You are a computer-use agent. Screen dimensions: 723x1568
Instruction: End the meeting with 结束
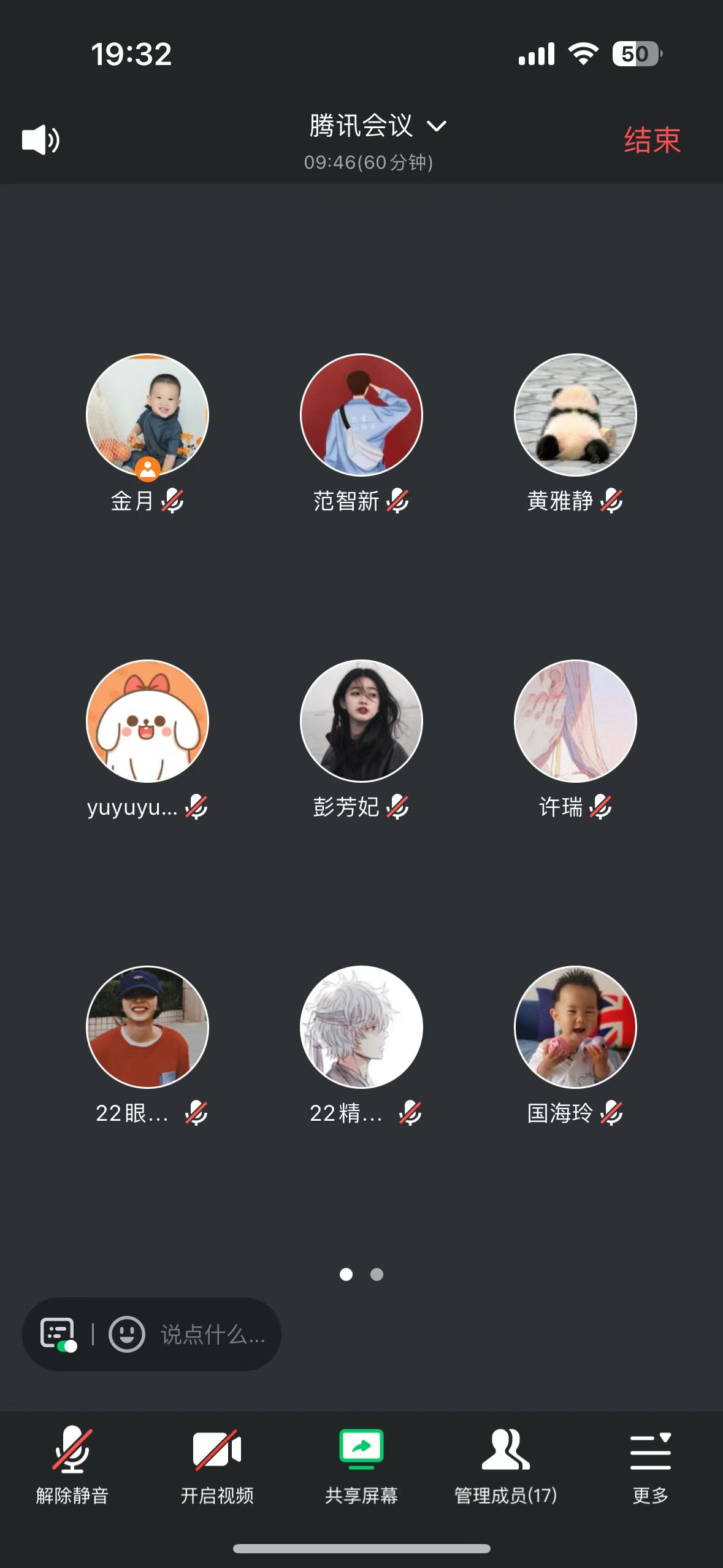(x=652, y=140)
